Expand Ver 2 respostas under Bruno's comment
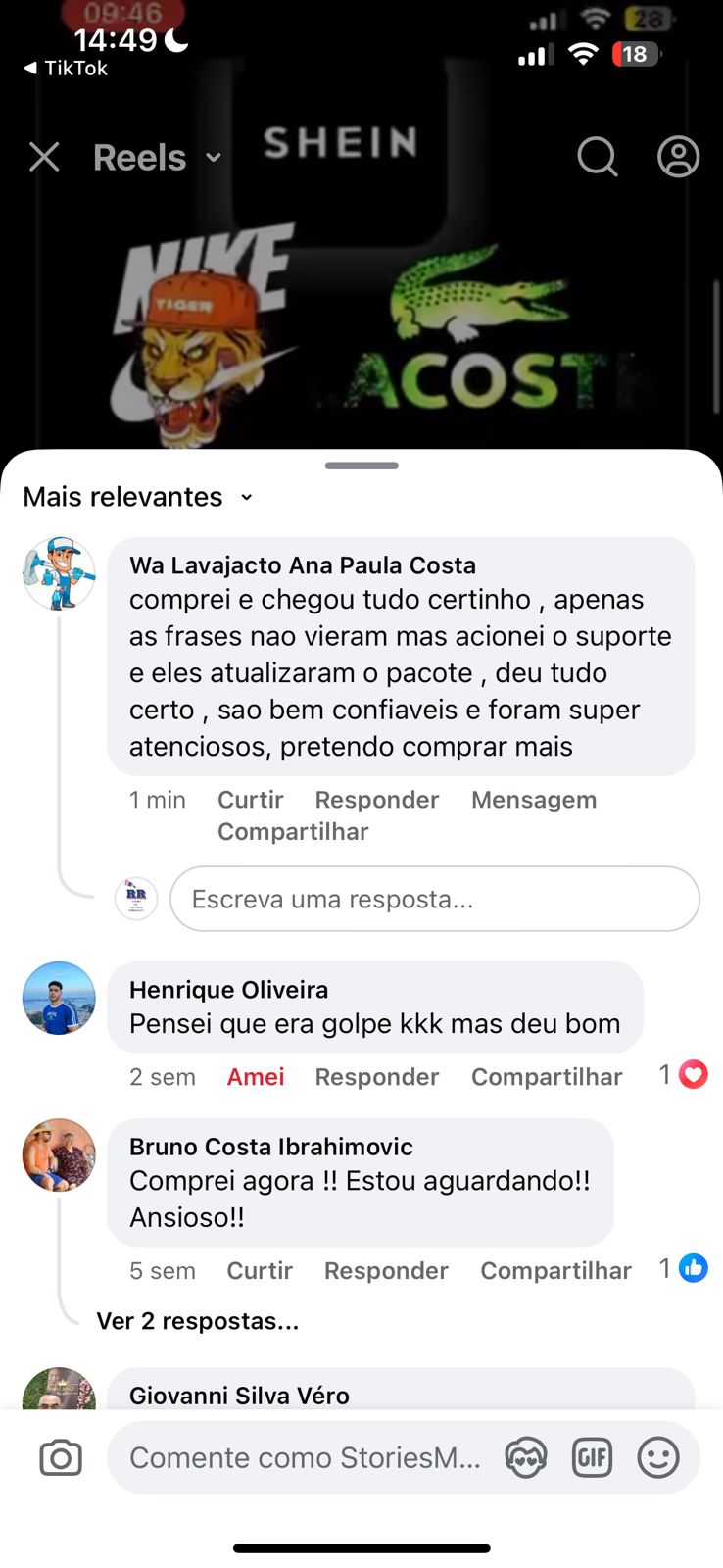The width and height of the screenshot is (723, 1568). click(x=197, y=1321)
